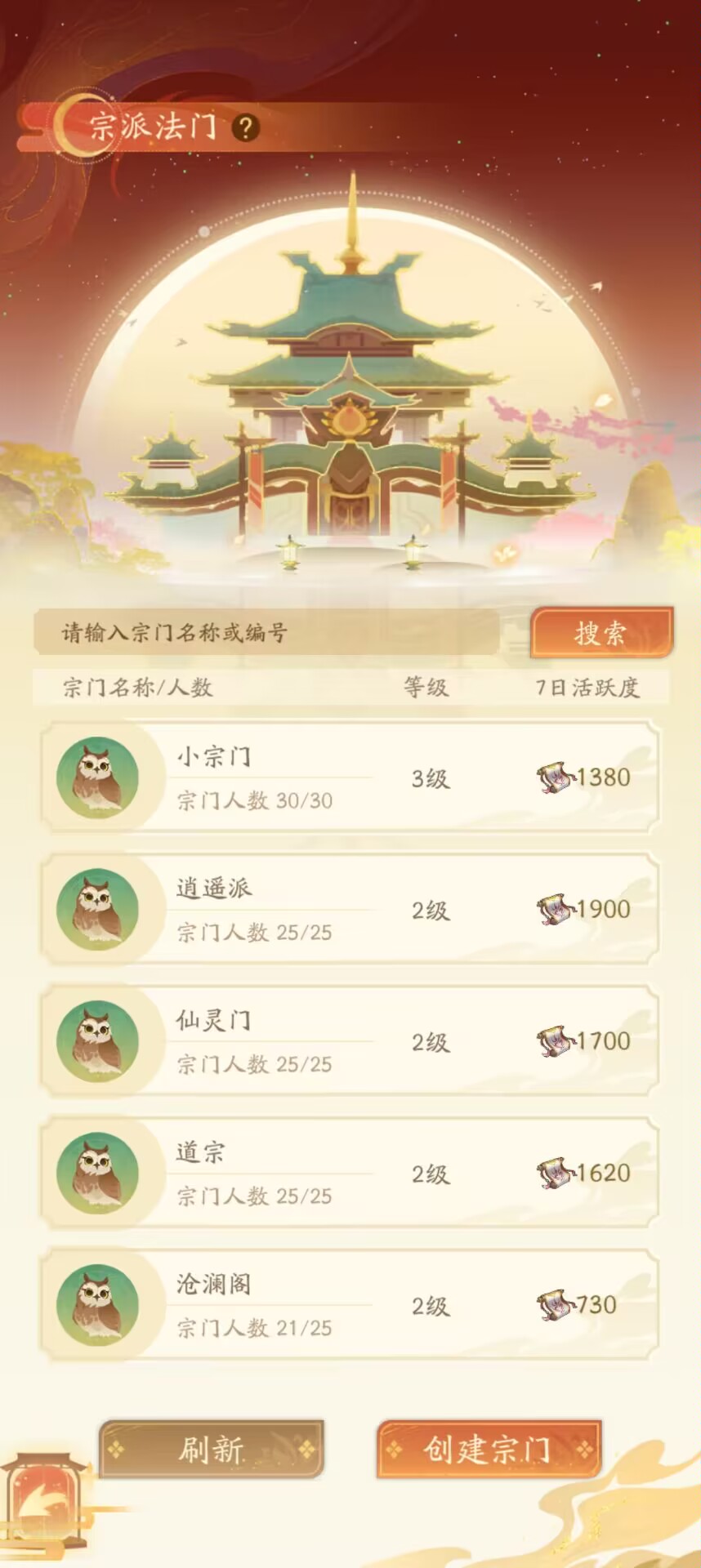The width and height of the screenshot is (701, 1568).
Task: View the 道宗 sect details
Action: (350, 1173)
